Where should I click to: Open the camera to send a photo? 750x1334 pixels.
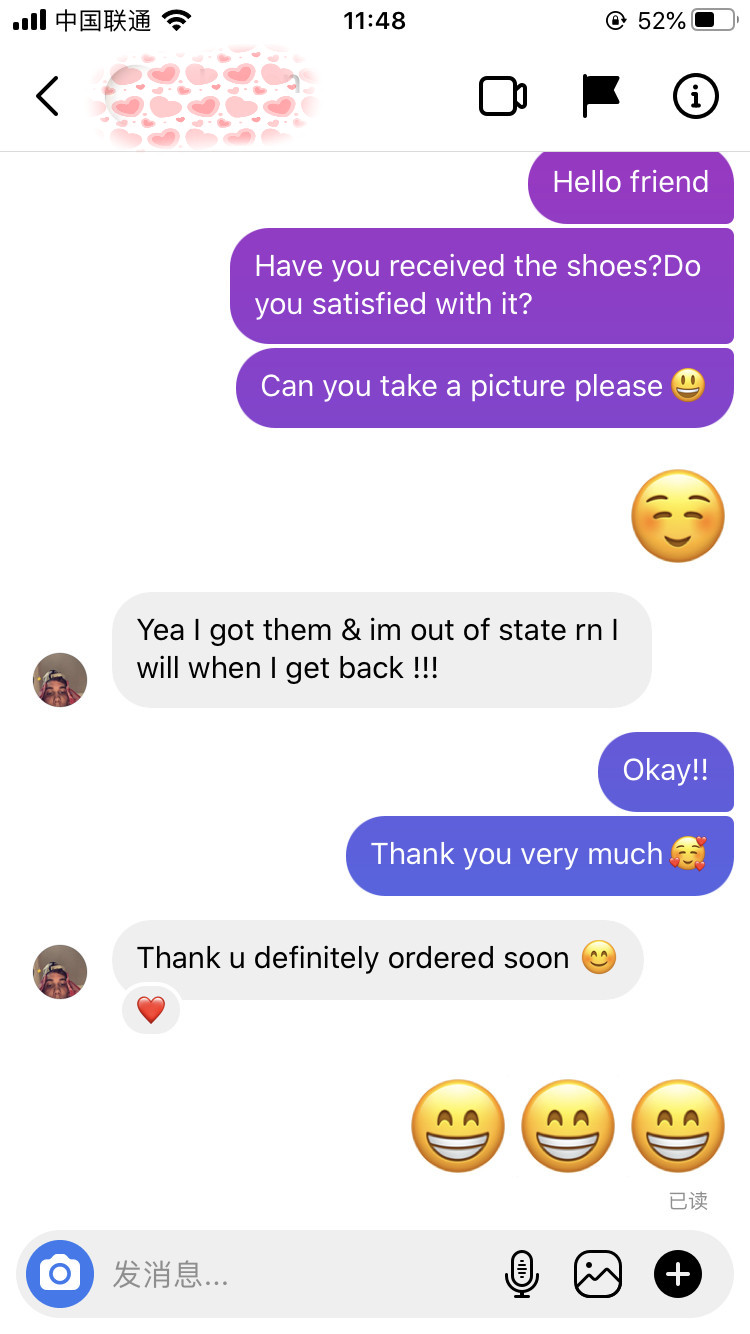click(60, 1273)
